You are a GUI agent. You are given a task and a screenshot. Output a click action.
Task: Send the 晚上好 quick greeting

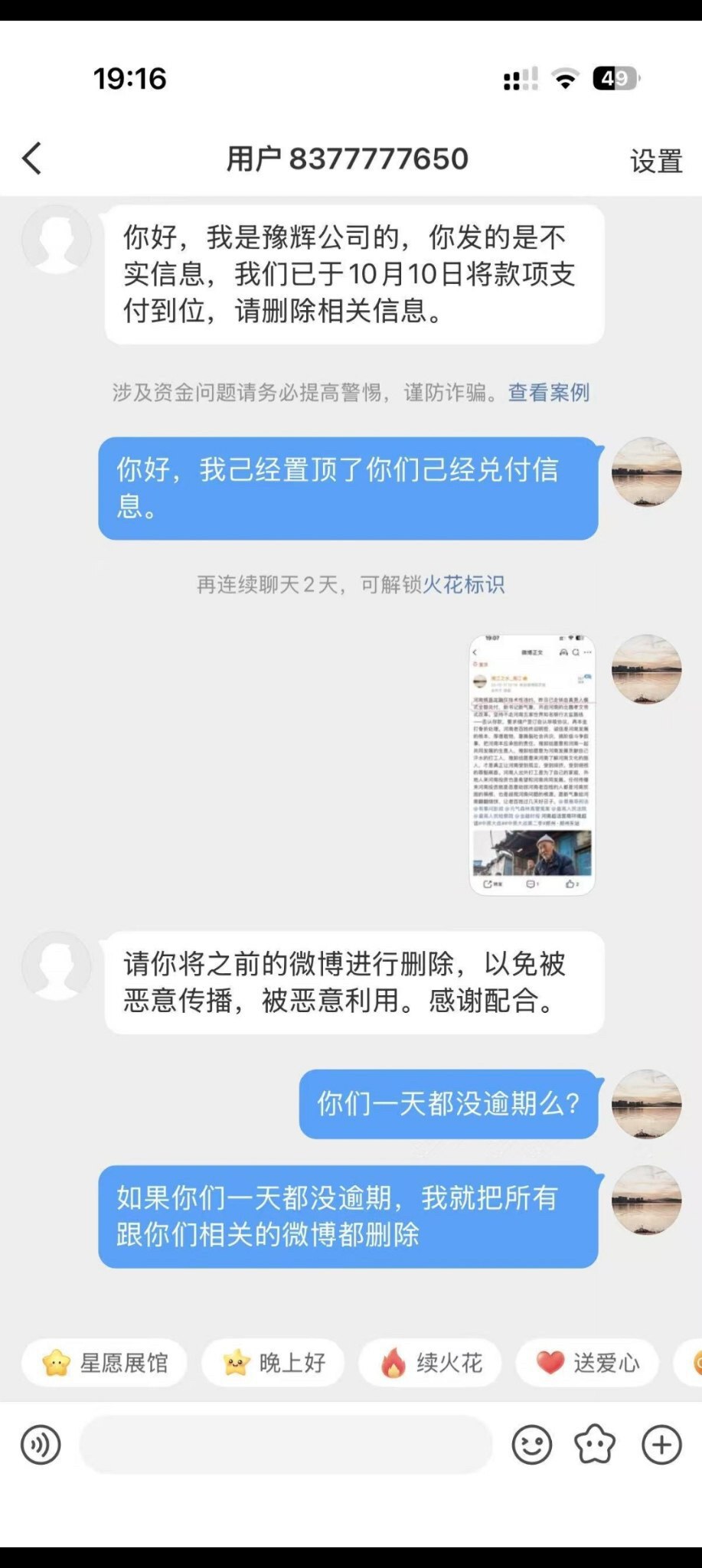click(273, 1363)
